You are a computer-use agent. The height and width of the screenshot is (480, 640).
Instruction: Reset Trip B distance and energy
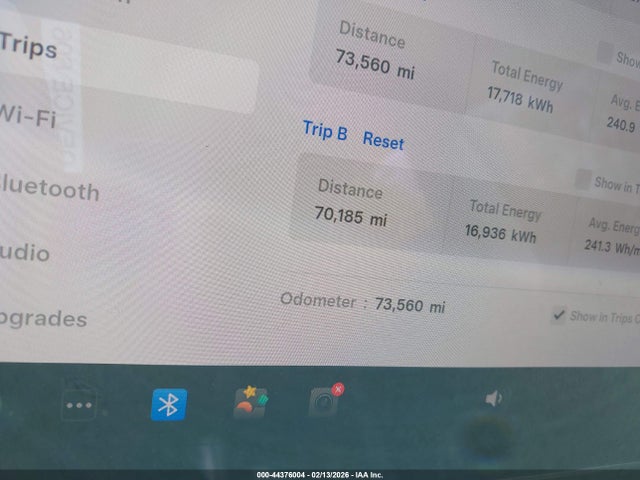pos(383,141)
